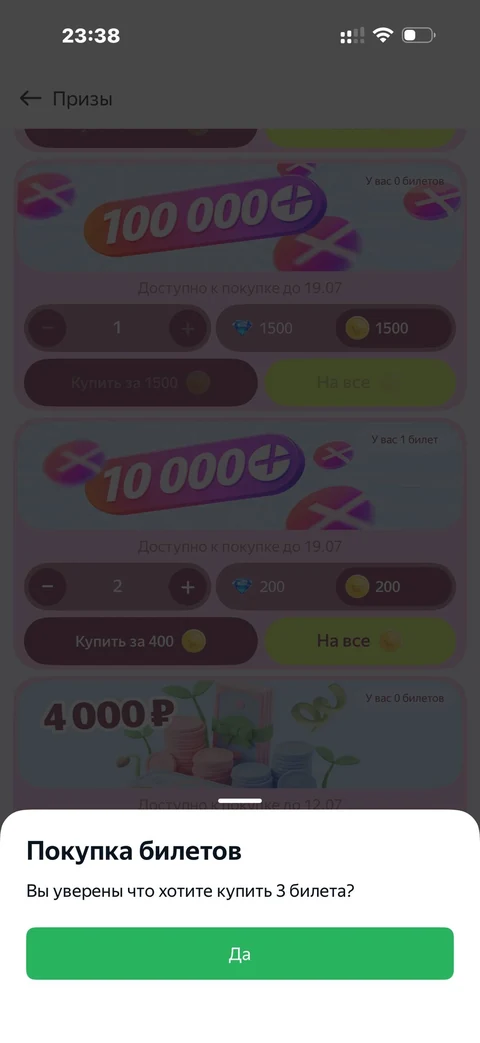Image resolution: width=480 pixels, height=1043 pixels.
Task: Tap Купить за 1500 button
Action: coord(140,382)
